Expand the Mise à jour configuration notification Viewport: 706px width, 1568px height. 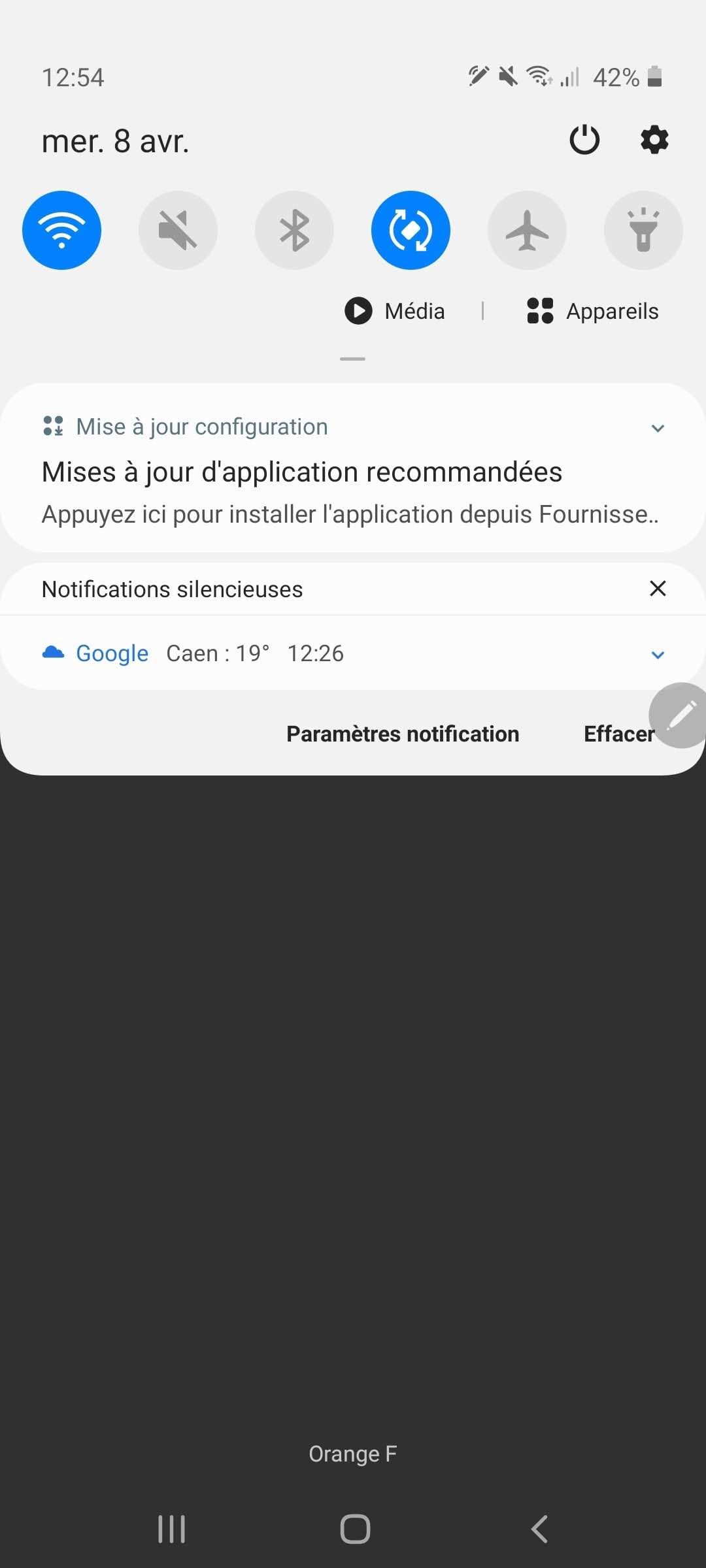(658, 428)
